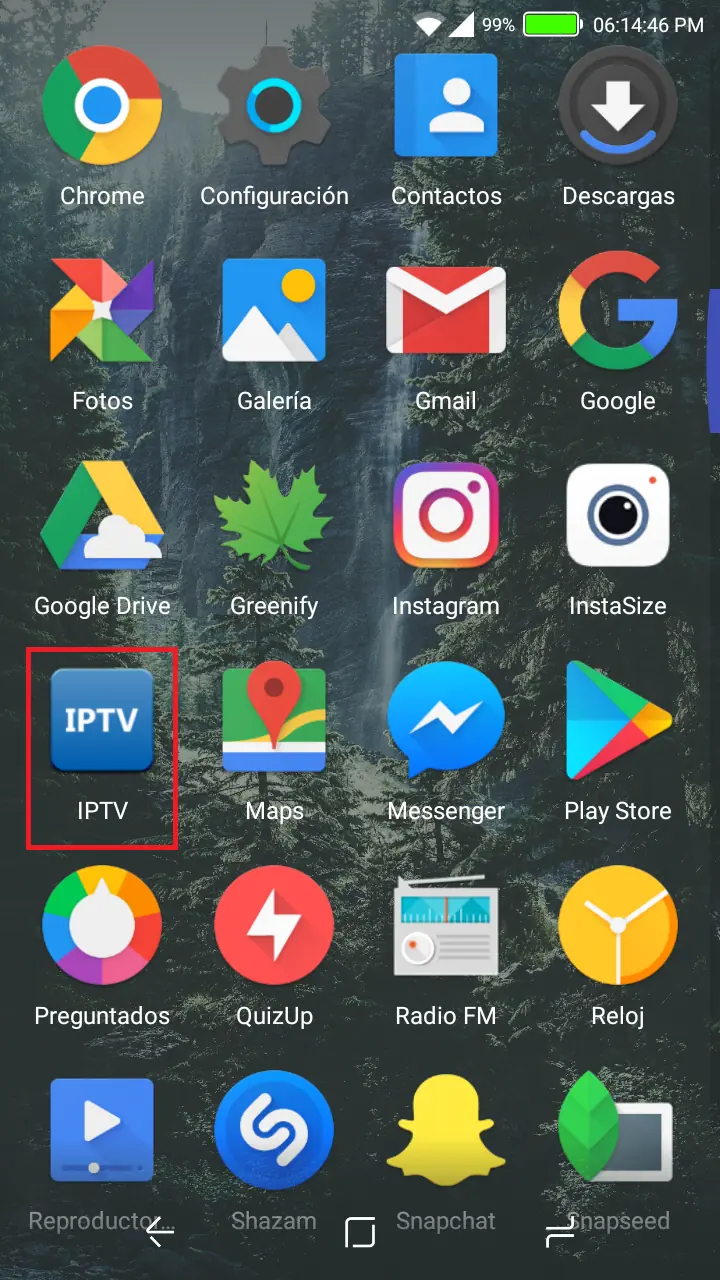Open Facebook Messenger
This screenshot has height=1280, width=720.
pyautogui.click(x=446, y=719)
